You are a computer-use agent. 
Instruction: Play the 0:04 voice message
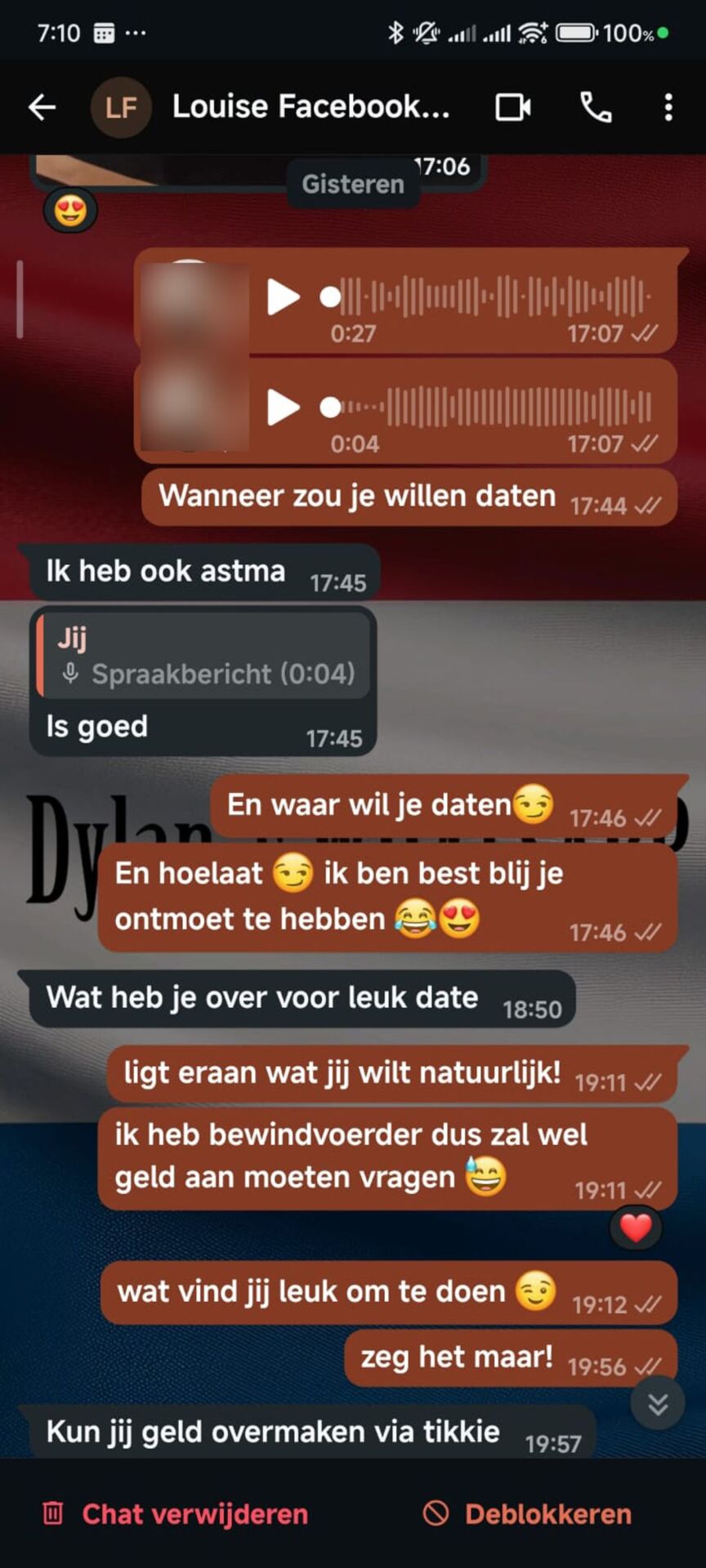click(x=283, y=408)
